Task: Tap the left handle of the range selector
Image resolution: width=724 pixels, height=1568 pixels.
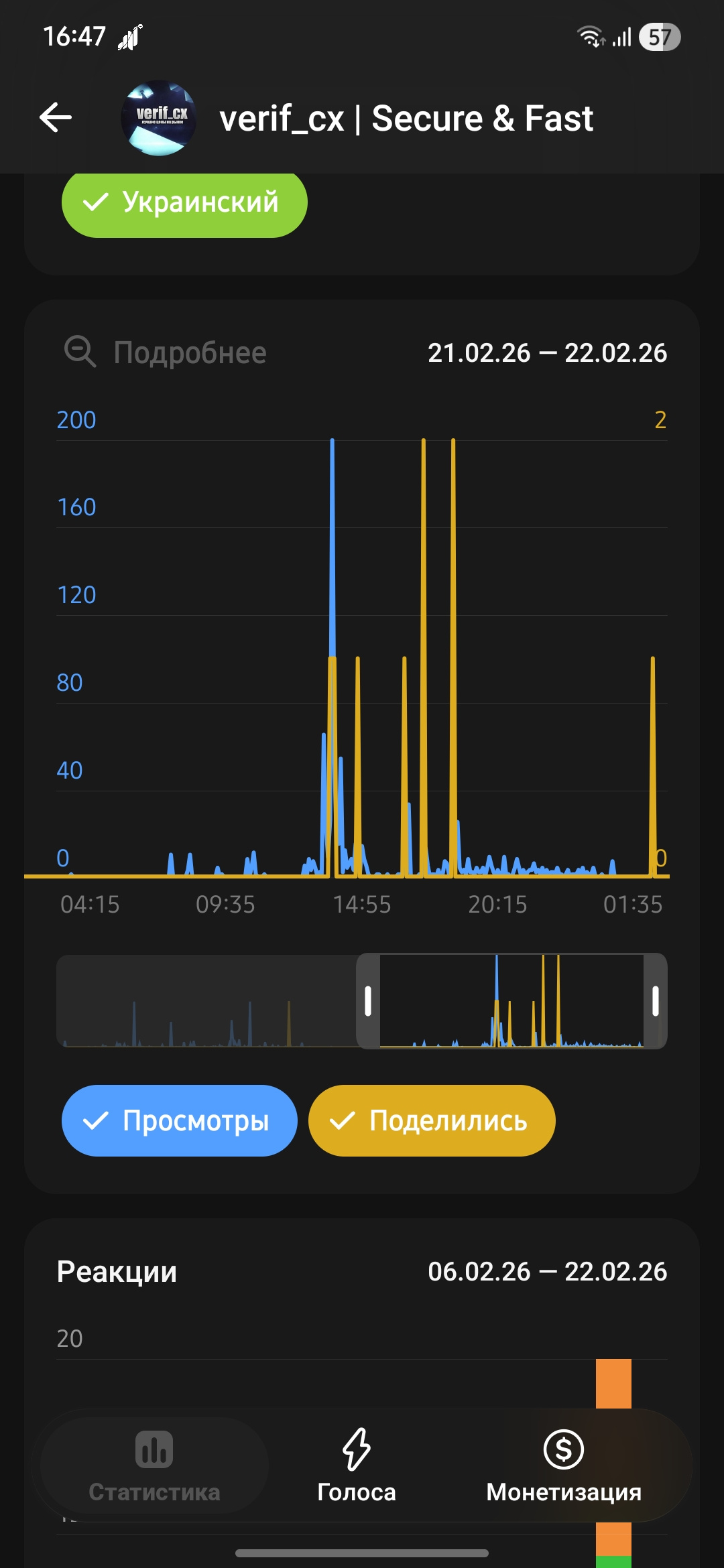Action: coord(368,1001)
